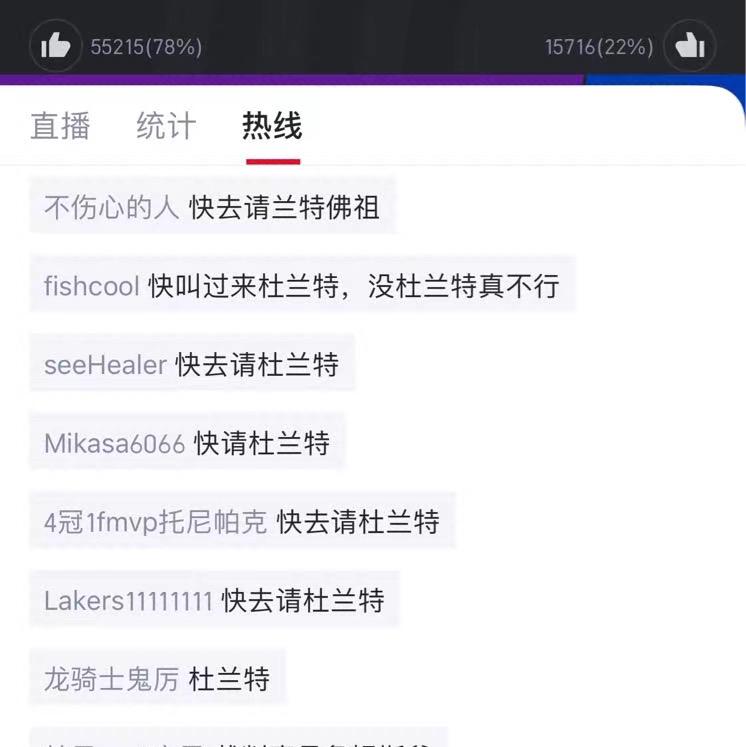Tap the thumbs-down vote icon
The image size is (746, 747).
[x=690, y=46]
